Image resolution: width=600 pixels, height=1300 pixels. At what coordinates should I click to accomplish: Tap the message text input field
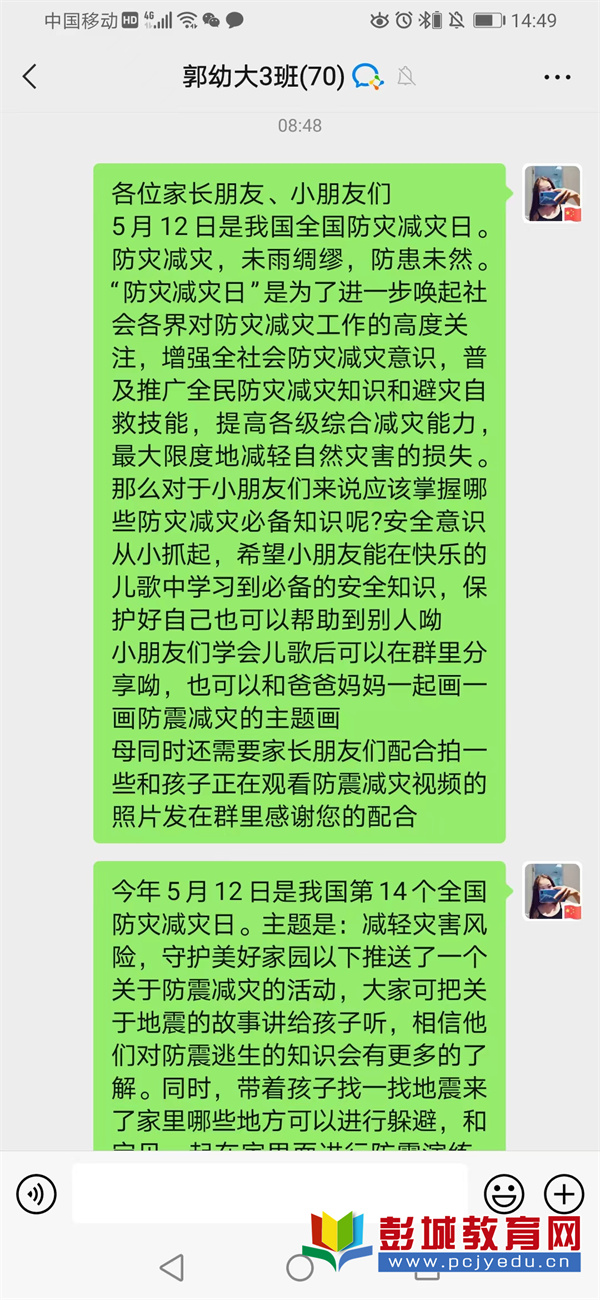[270, 1193]
